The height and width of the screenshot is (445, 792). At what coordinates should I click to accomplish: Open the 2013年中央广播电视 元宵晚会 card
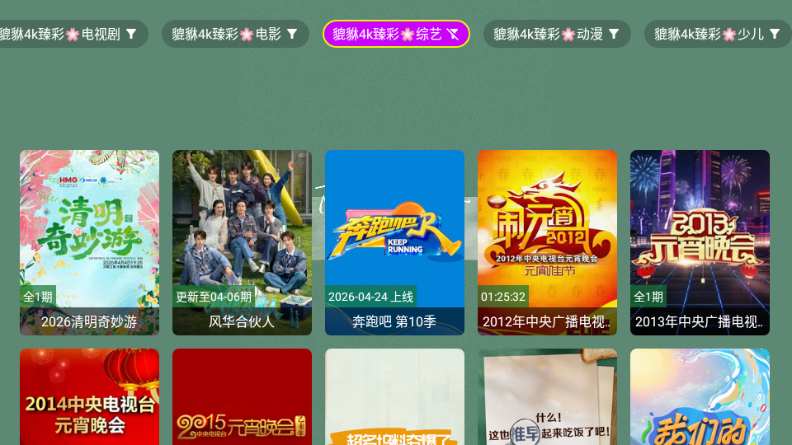point(700,242)
